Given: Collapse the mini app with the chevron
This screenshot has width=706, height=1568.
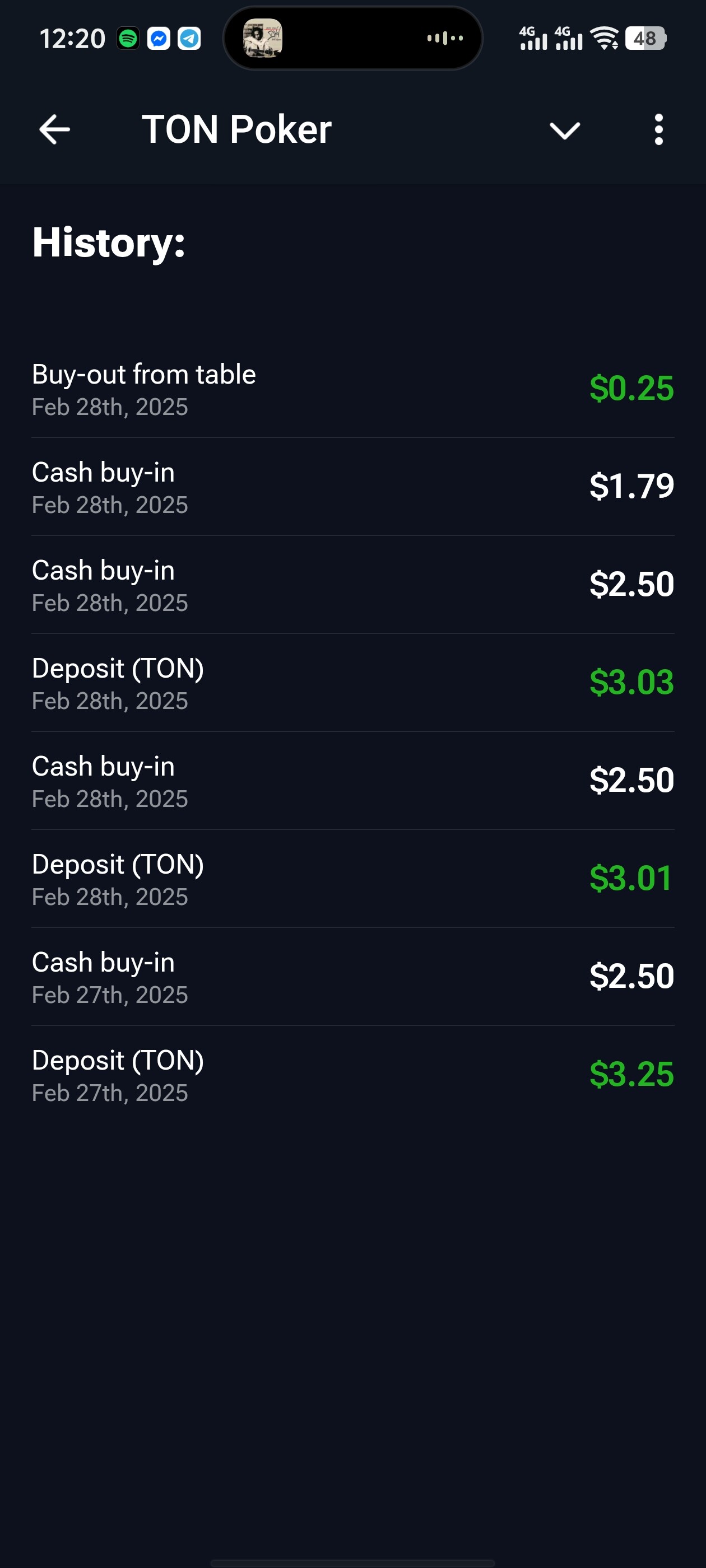Looking at the screenshot, I should [x=565, y=130].
